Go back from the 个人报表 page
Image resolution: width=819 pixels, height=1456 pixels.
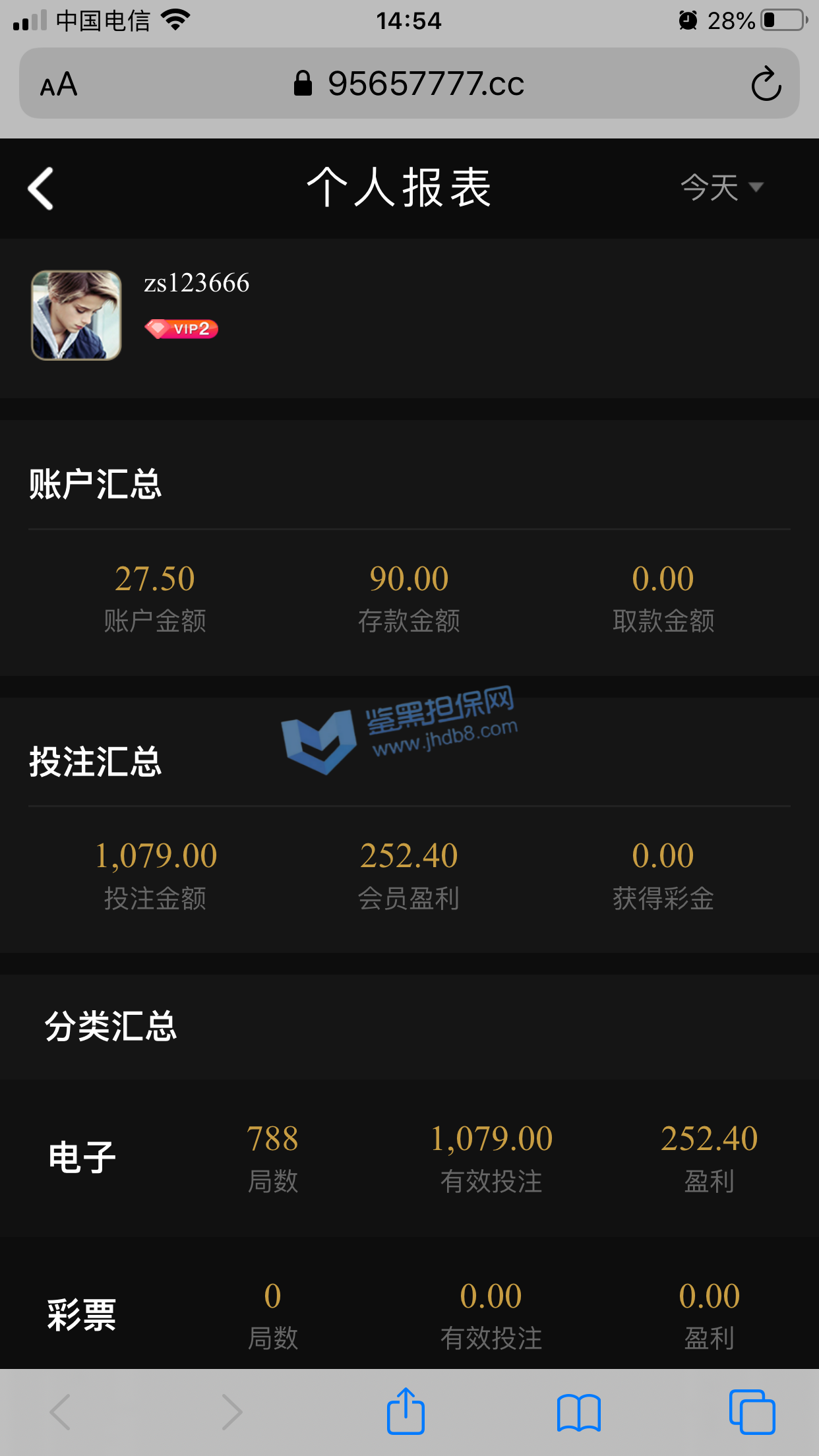point(41,189)
